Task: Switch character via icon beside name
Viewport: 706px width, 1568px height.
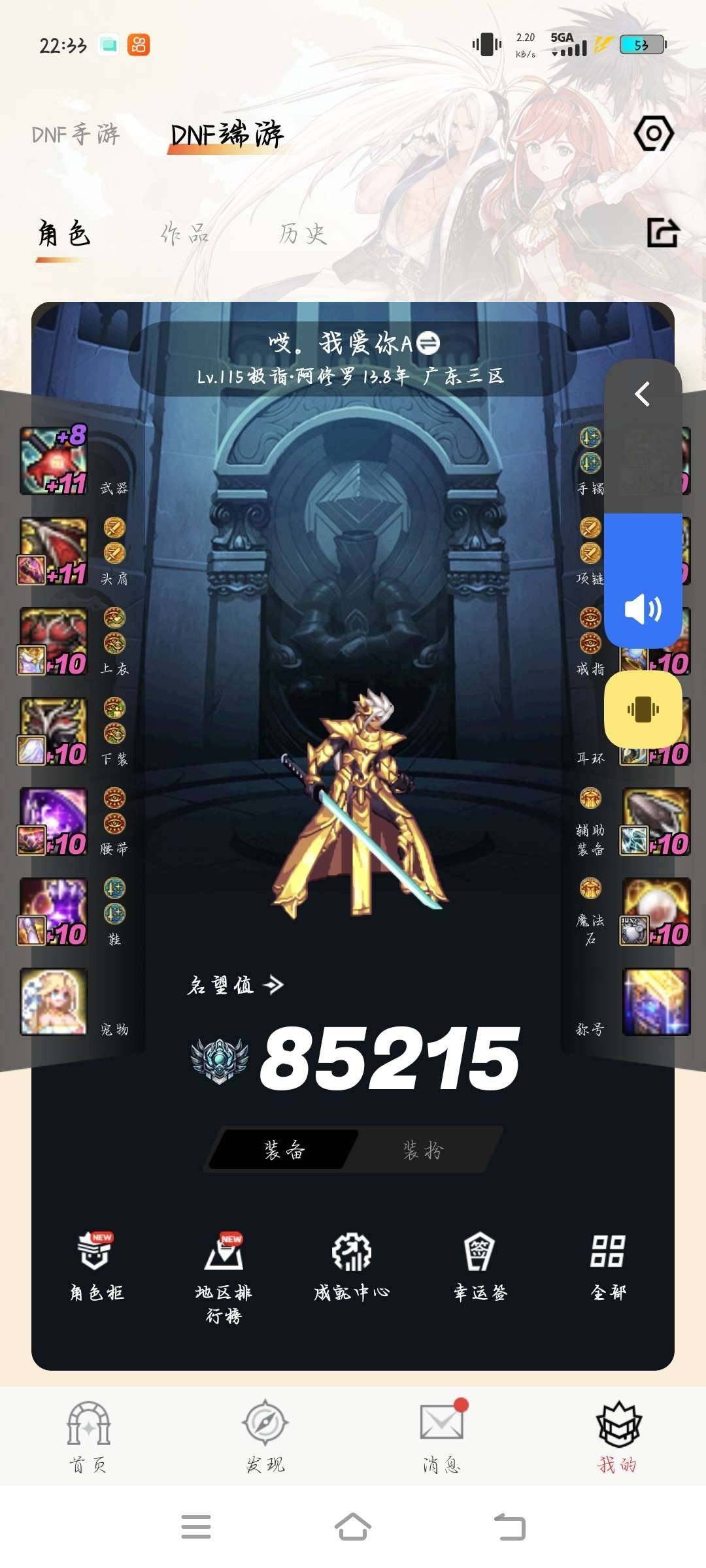Action: (x=428, y=343)
